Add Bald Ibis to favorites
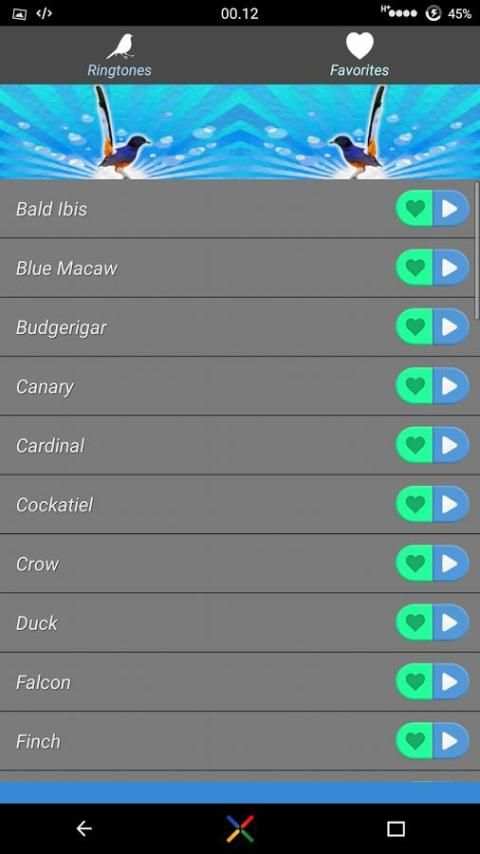 point(415,208)
